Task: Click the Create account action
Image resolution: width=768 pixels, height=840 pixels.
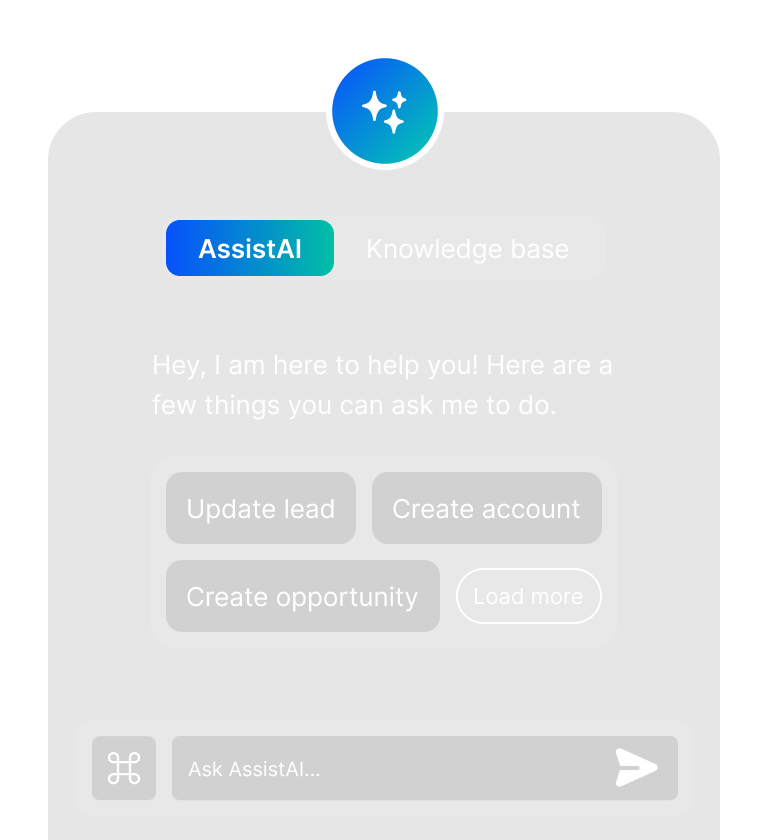Action: pos(486,508)
